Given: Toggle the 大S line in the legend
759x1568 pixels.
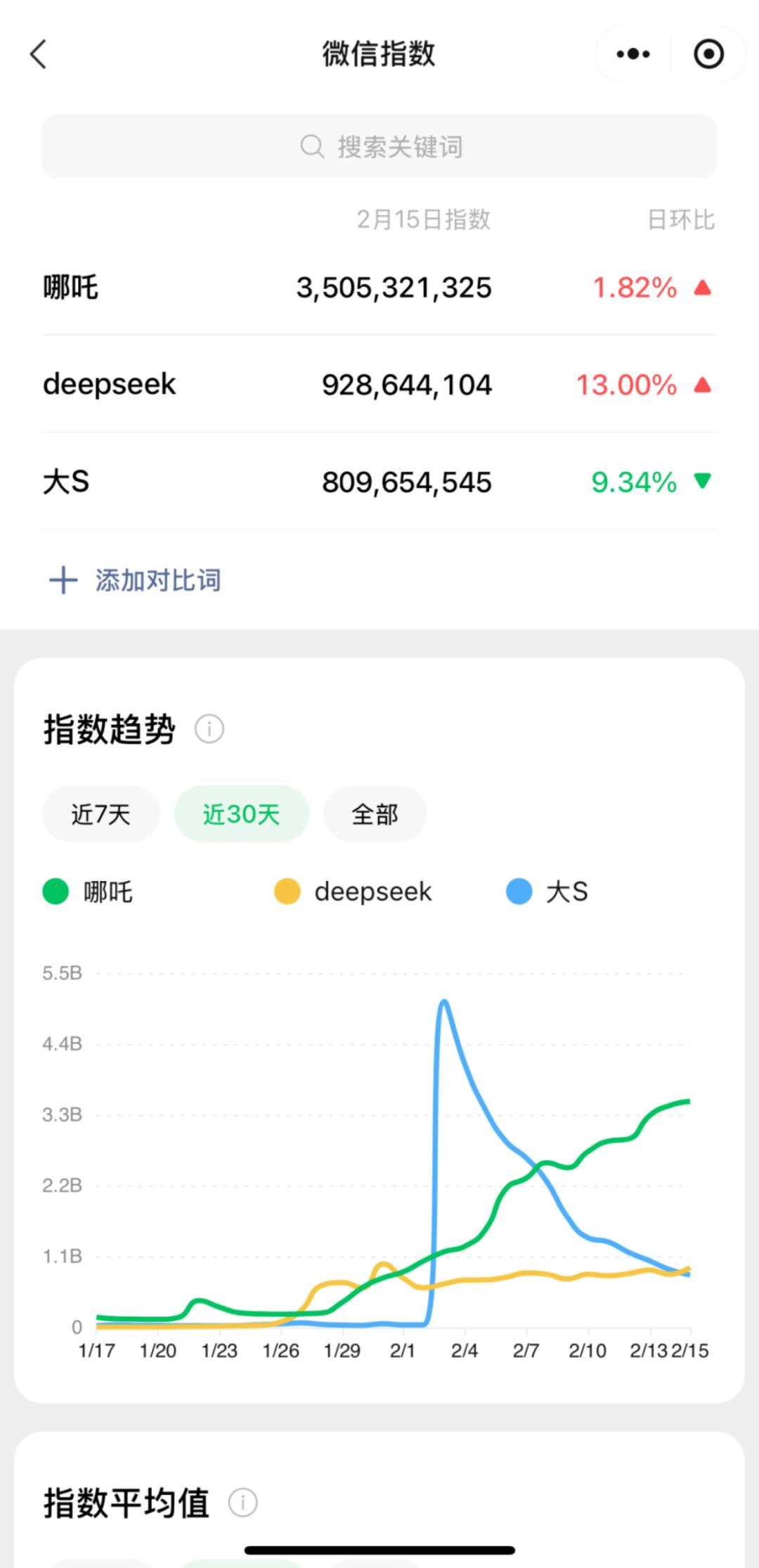Looking at the screenshot, I should (547, 892).
